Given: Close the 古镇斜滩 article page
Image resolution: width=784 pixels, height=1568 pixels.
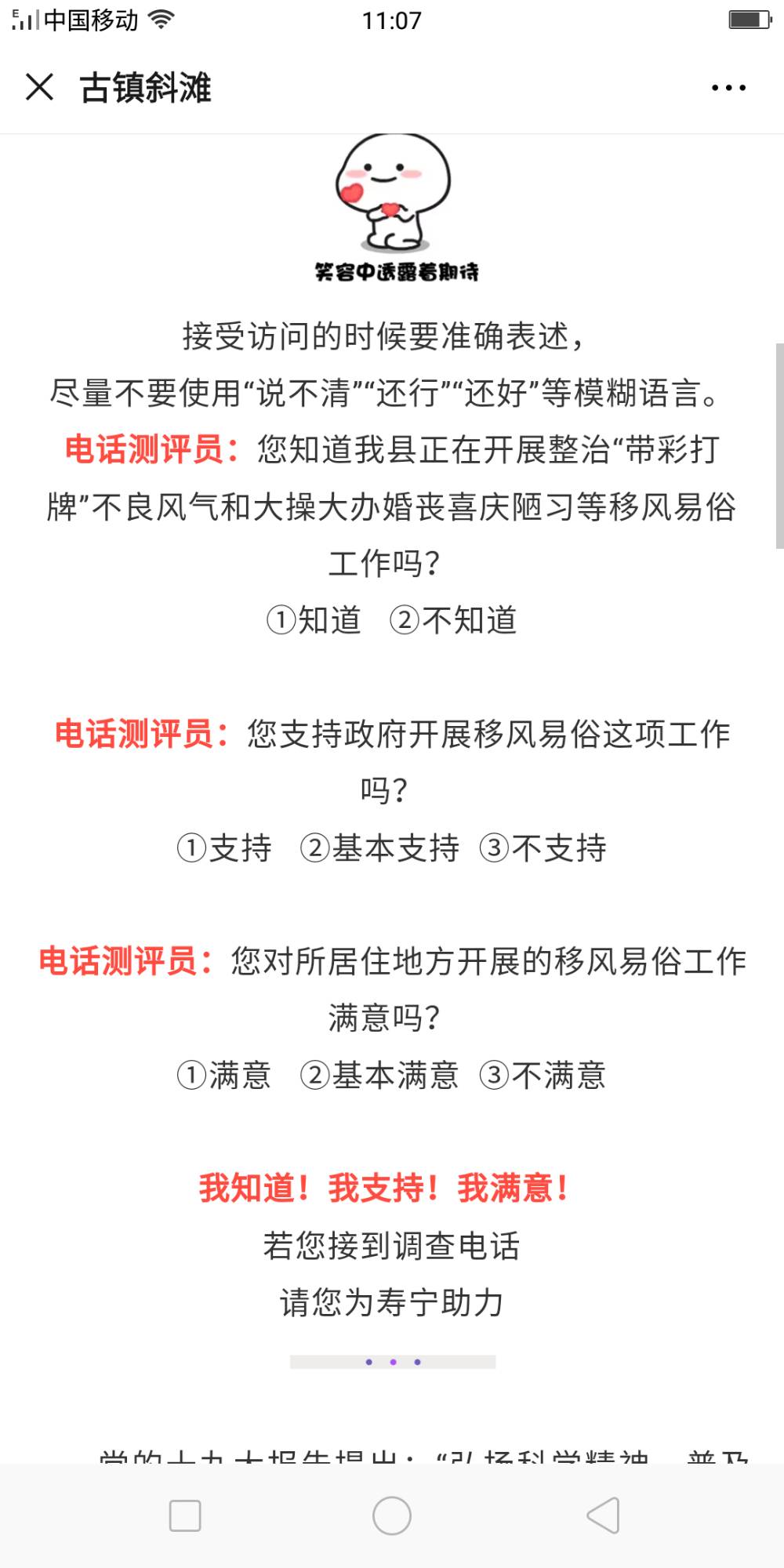Looking at the screenshot, I should click(39, 87).
